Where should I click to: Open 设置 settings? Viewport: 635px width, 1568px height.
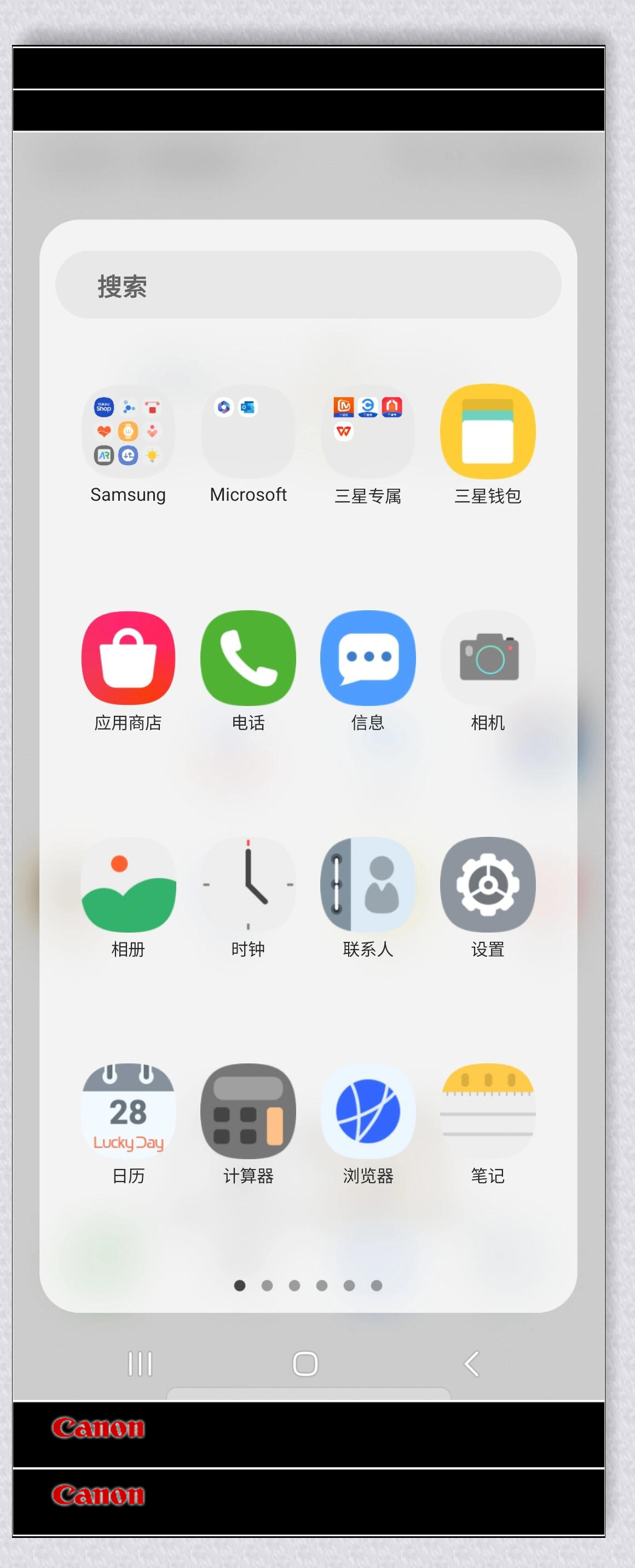click(x=488, y=884)
